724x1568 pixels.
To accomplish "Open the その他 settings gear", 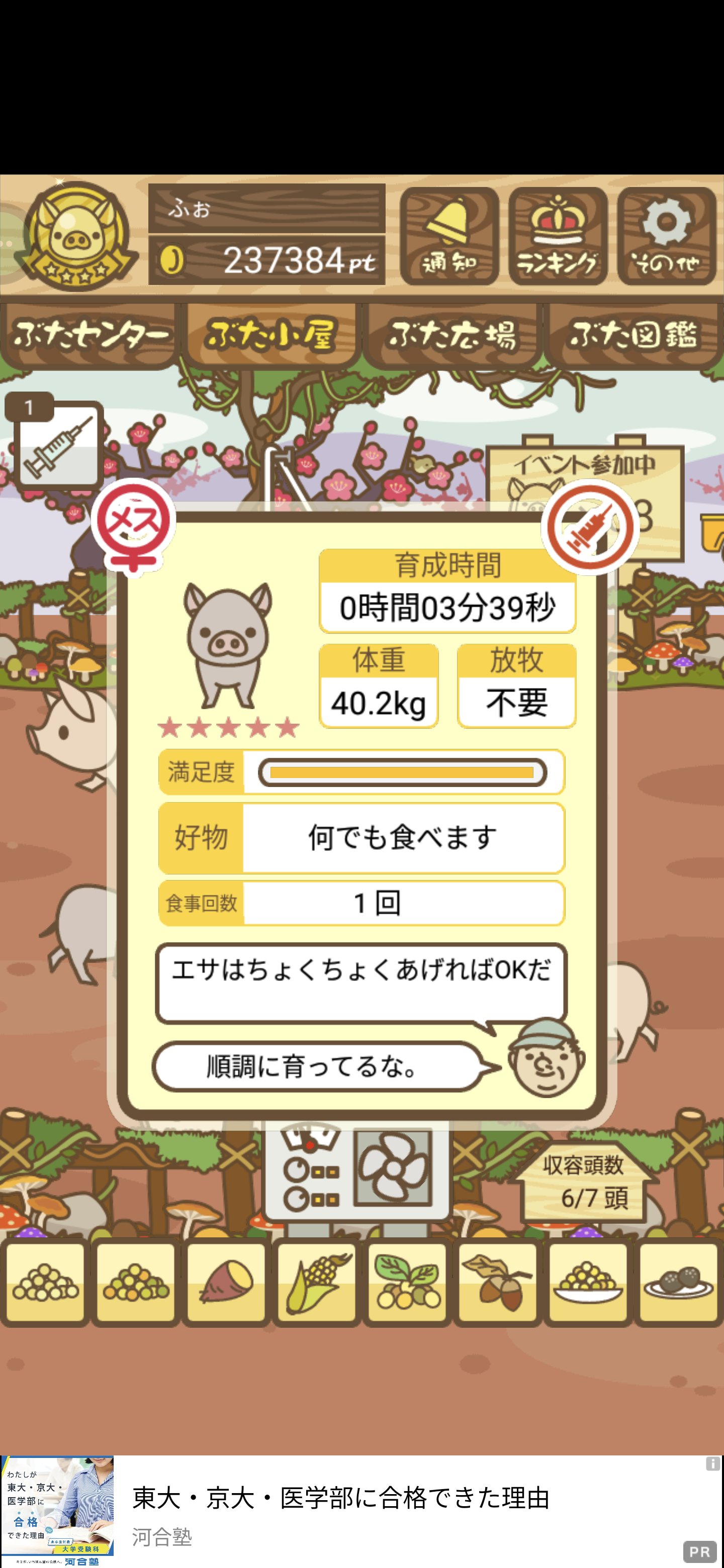I will pyautogui.click(x=666, y=236).
